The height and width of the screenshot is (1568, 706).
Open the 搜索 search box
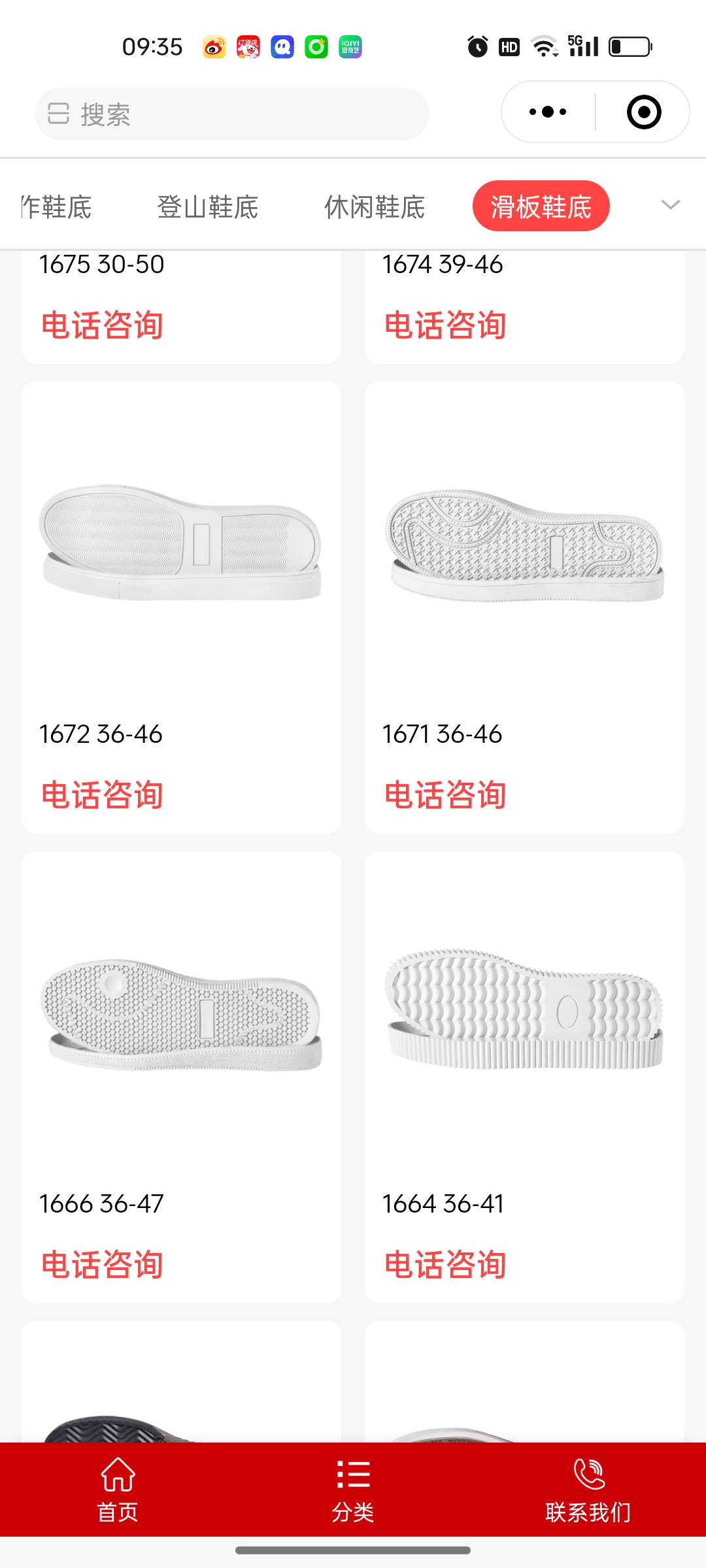tap(232, 114)
